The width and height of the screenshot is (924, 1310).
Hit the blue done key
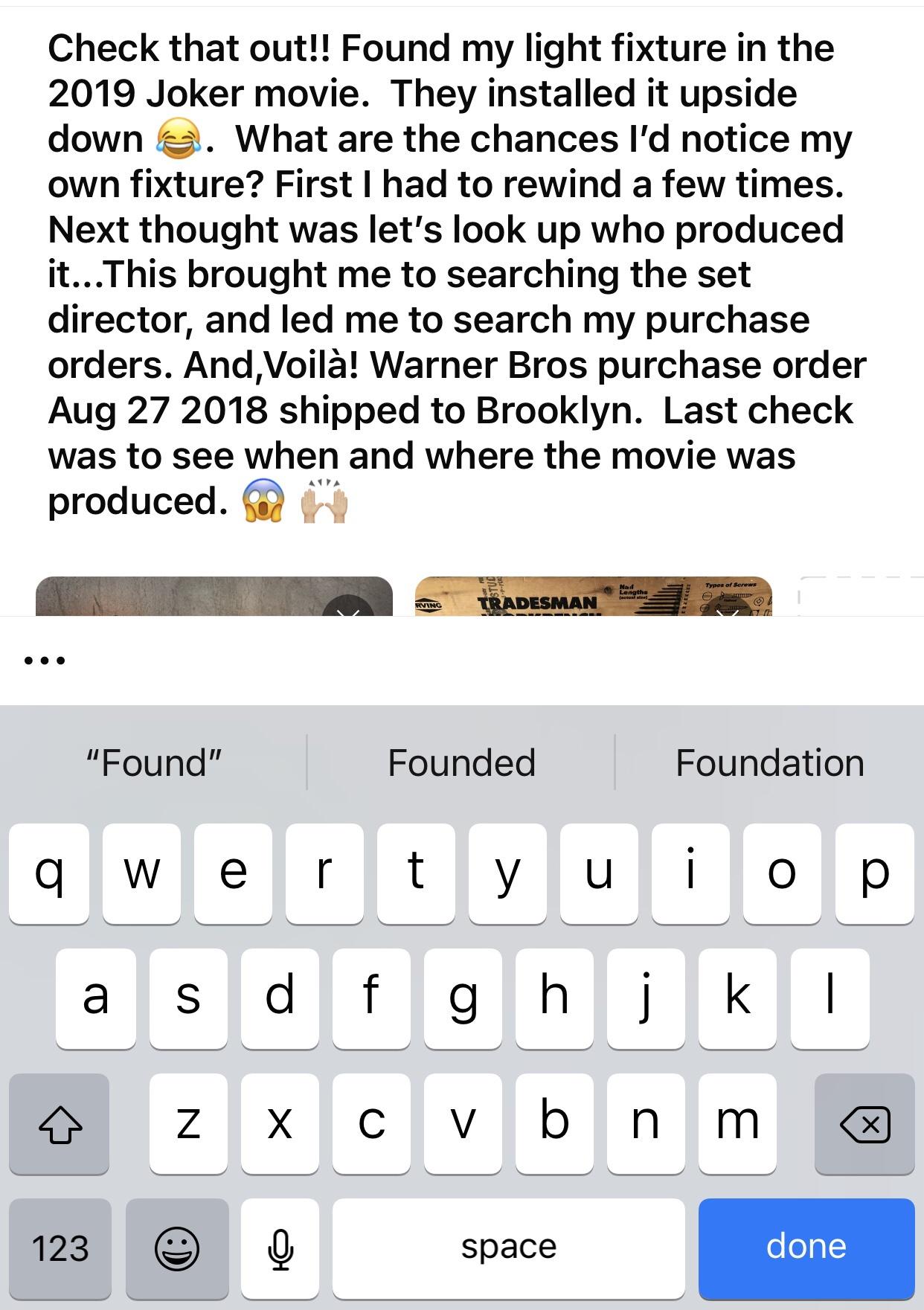[806, 1247]
